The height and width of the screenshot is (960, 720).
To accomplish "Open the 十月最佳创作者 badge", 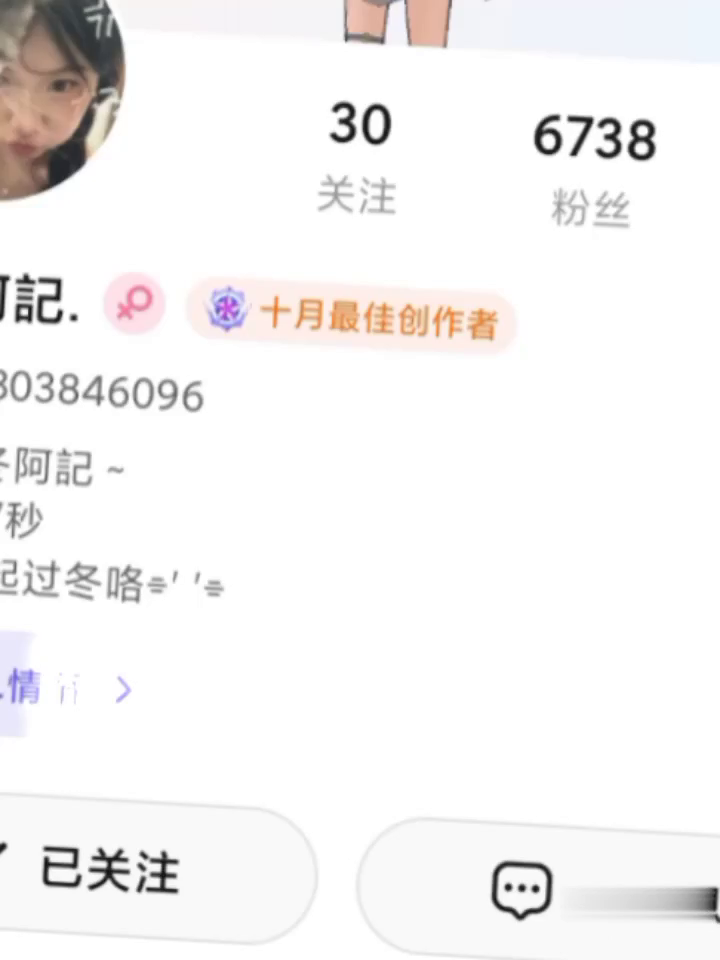I will tap(352, 317).
